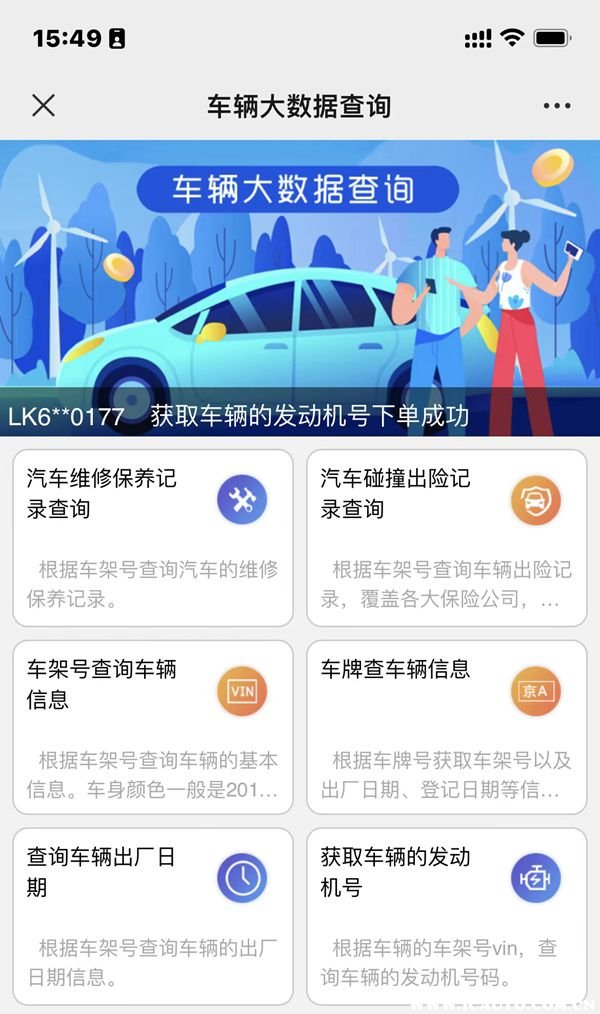The width and height of the screenshot is (600, 1014).
Task: Open 查询车辆出厂日期 card
Action: (x=153, y=914)
